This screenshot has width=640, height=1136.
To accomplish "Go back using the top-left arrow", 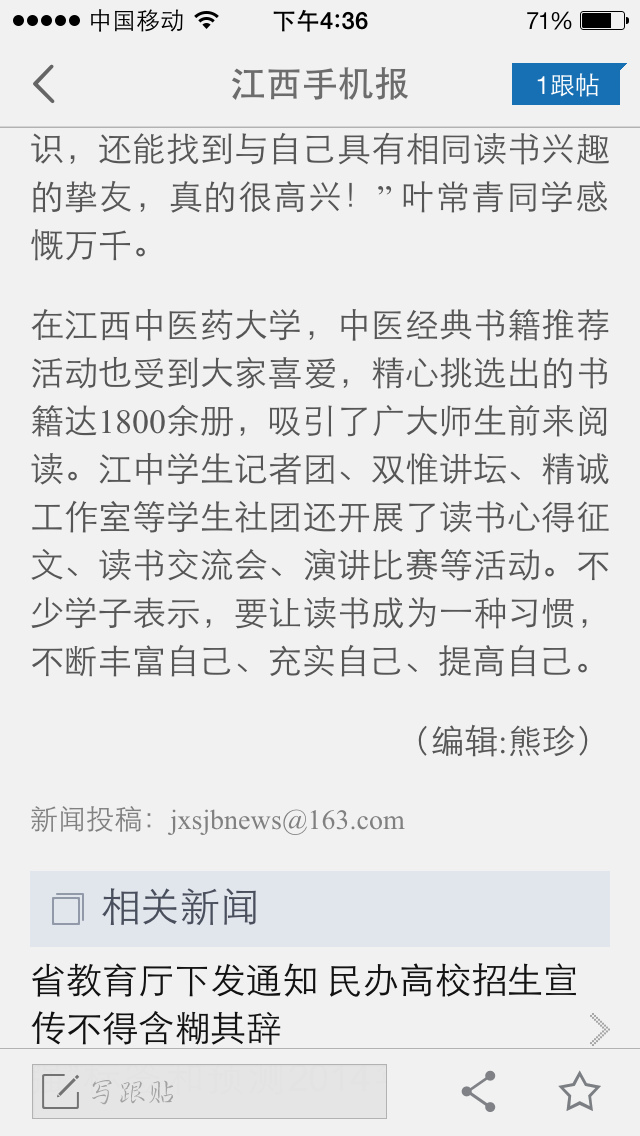I will 43,84.
